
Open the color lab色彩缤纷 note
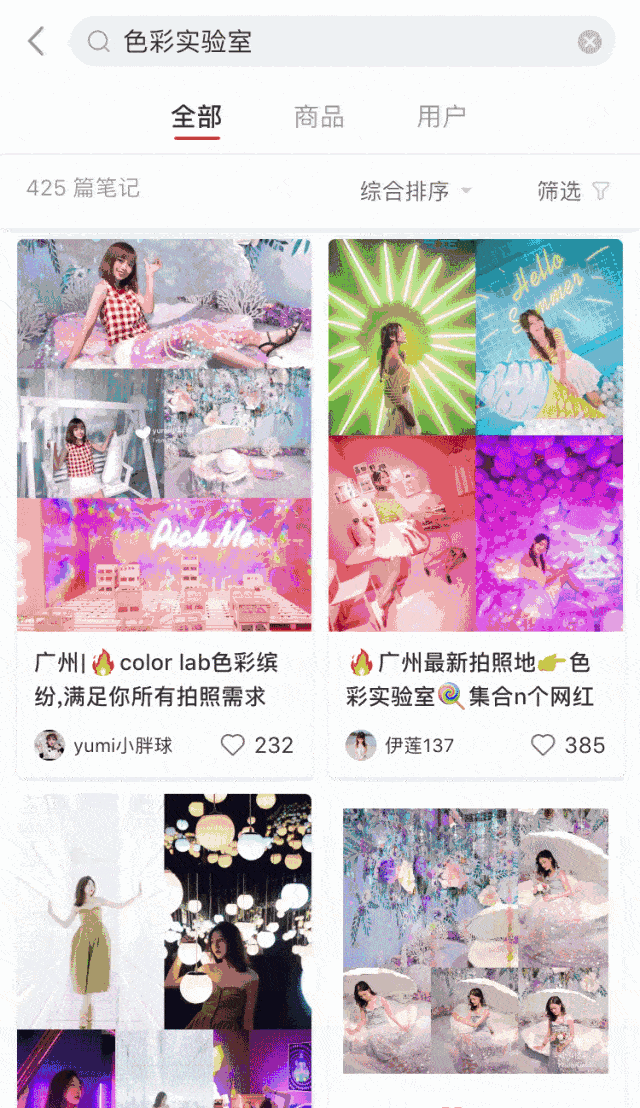[164, 436]
